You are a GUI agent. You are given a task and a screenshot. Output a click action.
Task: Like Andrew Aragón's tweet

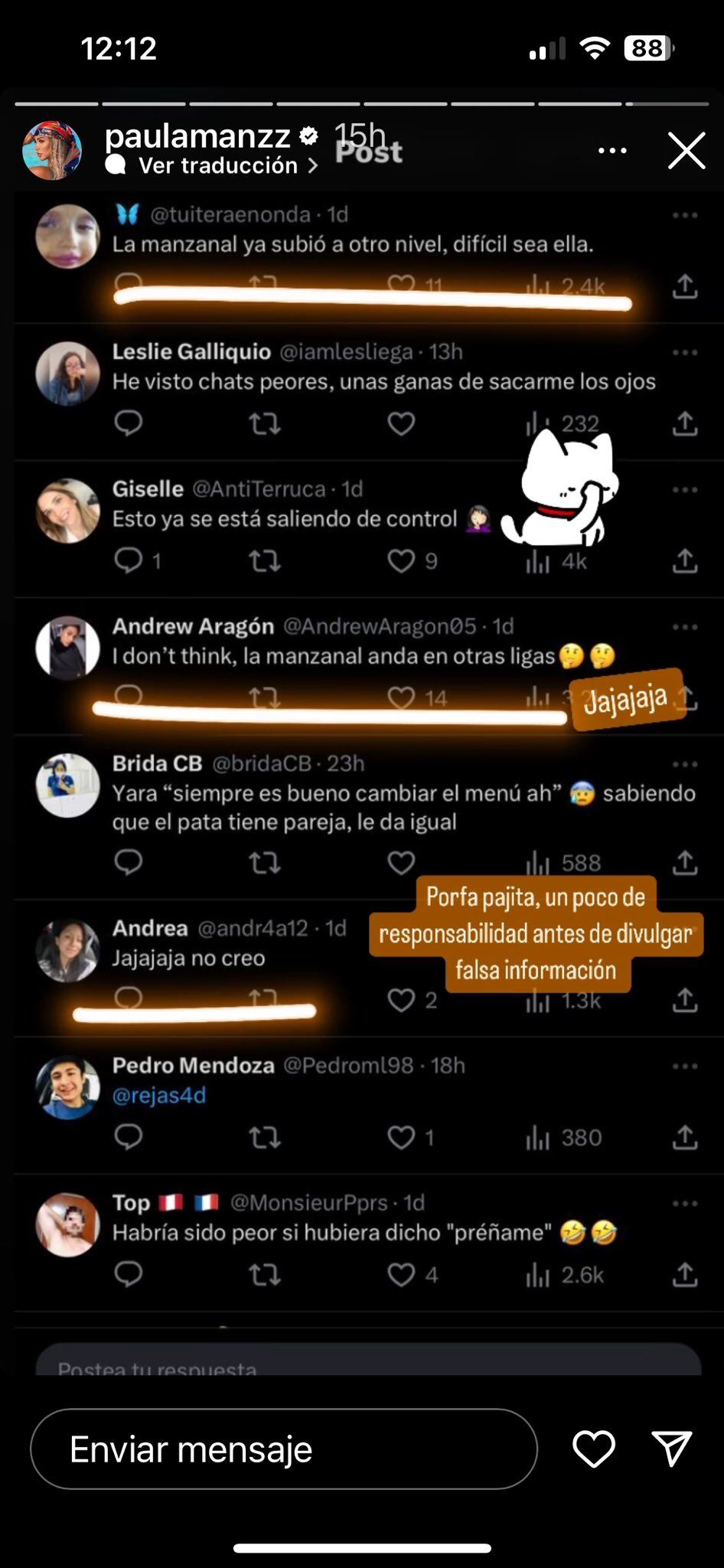coord(401,697)
